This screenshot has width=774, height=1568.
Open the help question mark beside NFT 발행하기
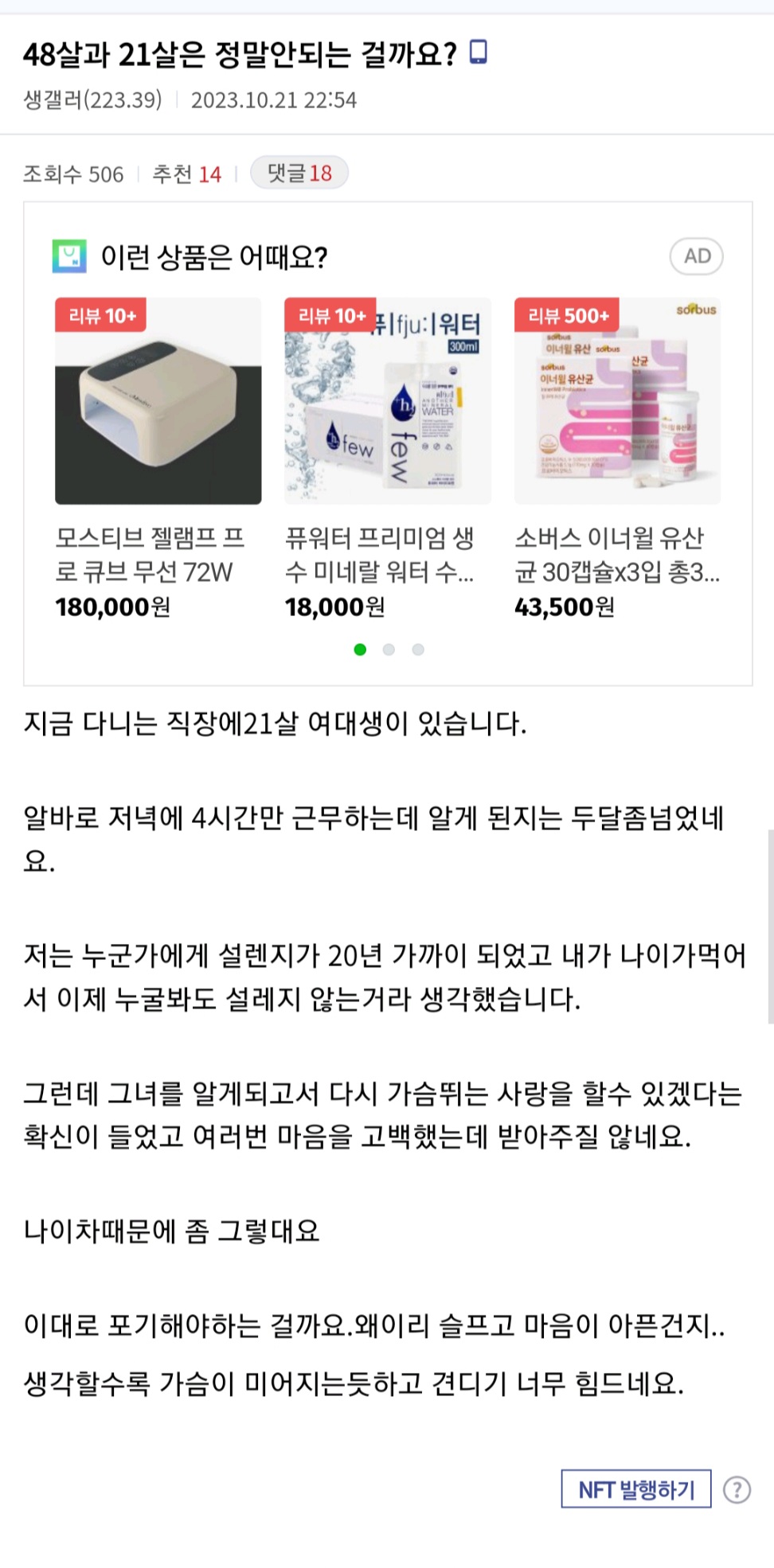point(737,1489)
